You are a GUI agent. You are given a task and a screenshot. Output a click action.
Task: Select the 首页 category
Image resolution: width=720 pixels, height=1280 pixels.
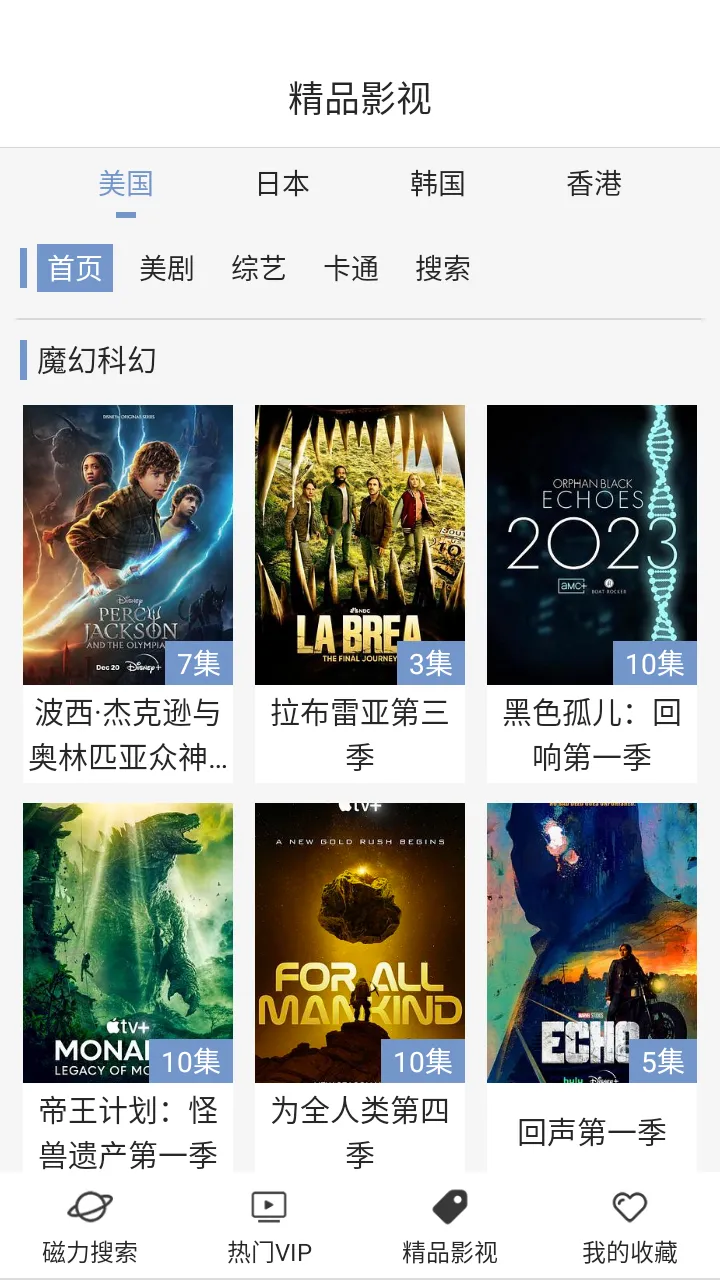(75, 268)
